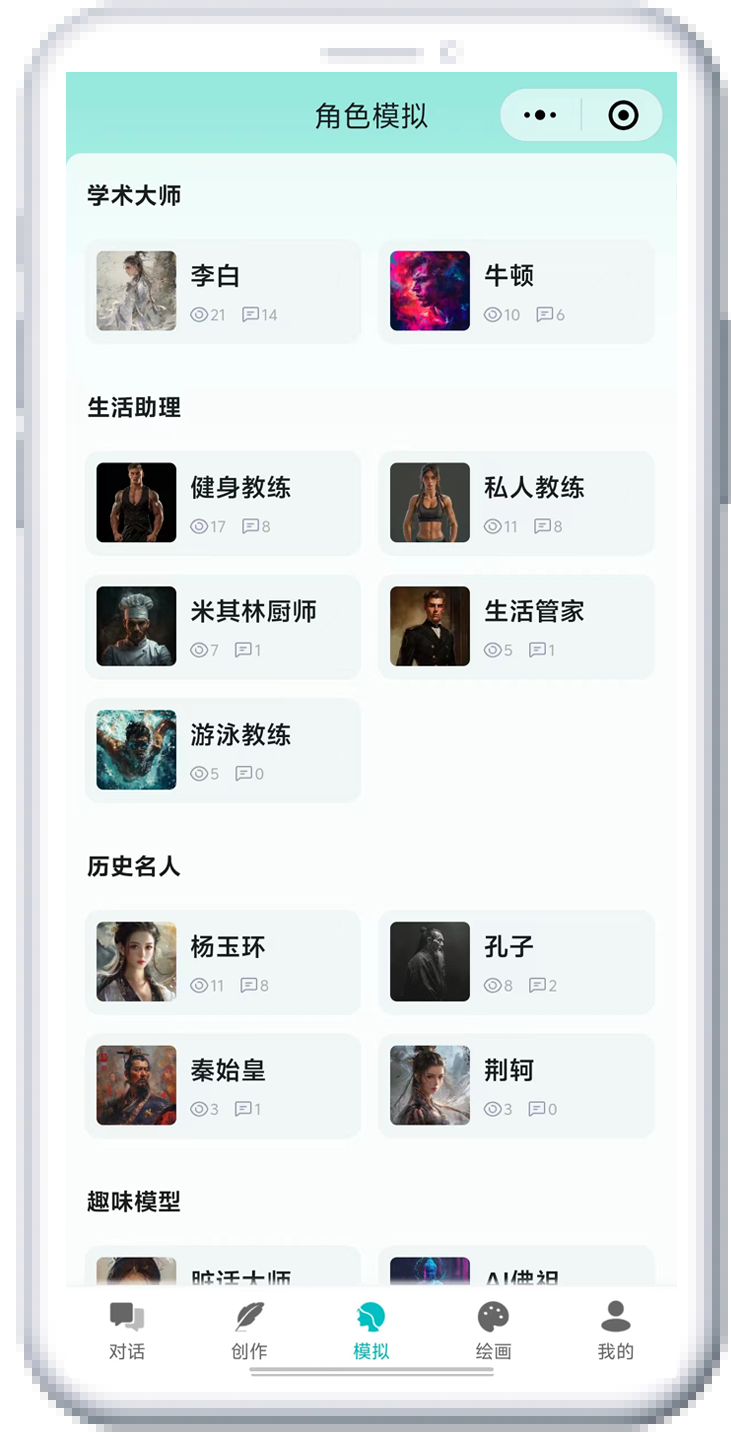This screenshot has width=731, height=1433.
Task: Choose the 杨玉环 historical figure
Action: pyautogui.click(x=222, y=962)
